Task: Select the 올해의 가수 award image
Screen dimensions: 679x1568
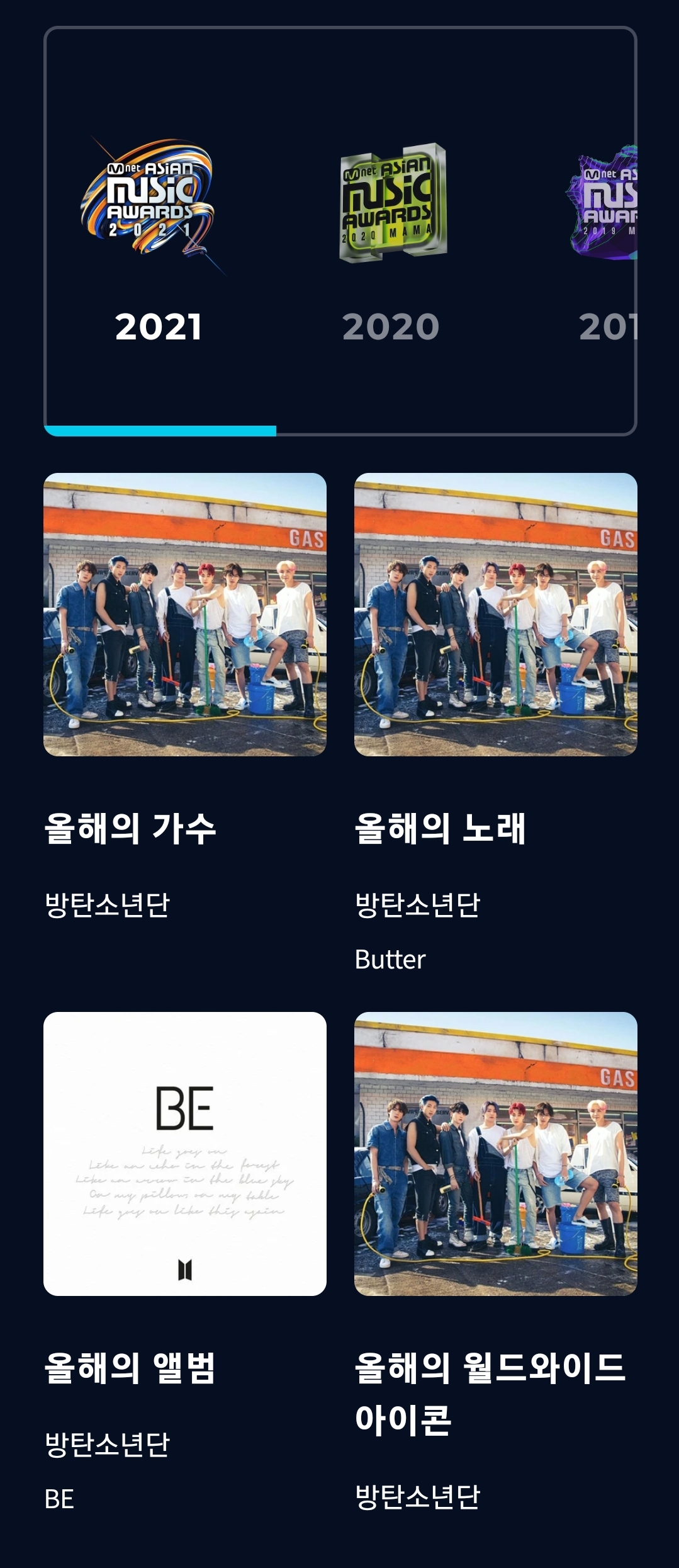Action: [186, 617]
